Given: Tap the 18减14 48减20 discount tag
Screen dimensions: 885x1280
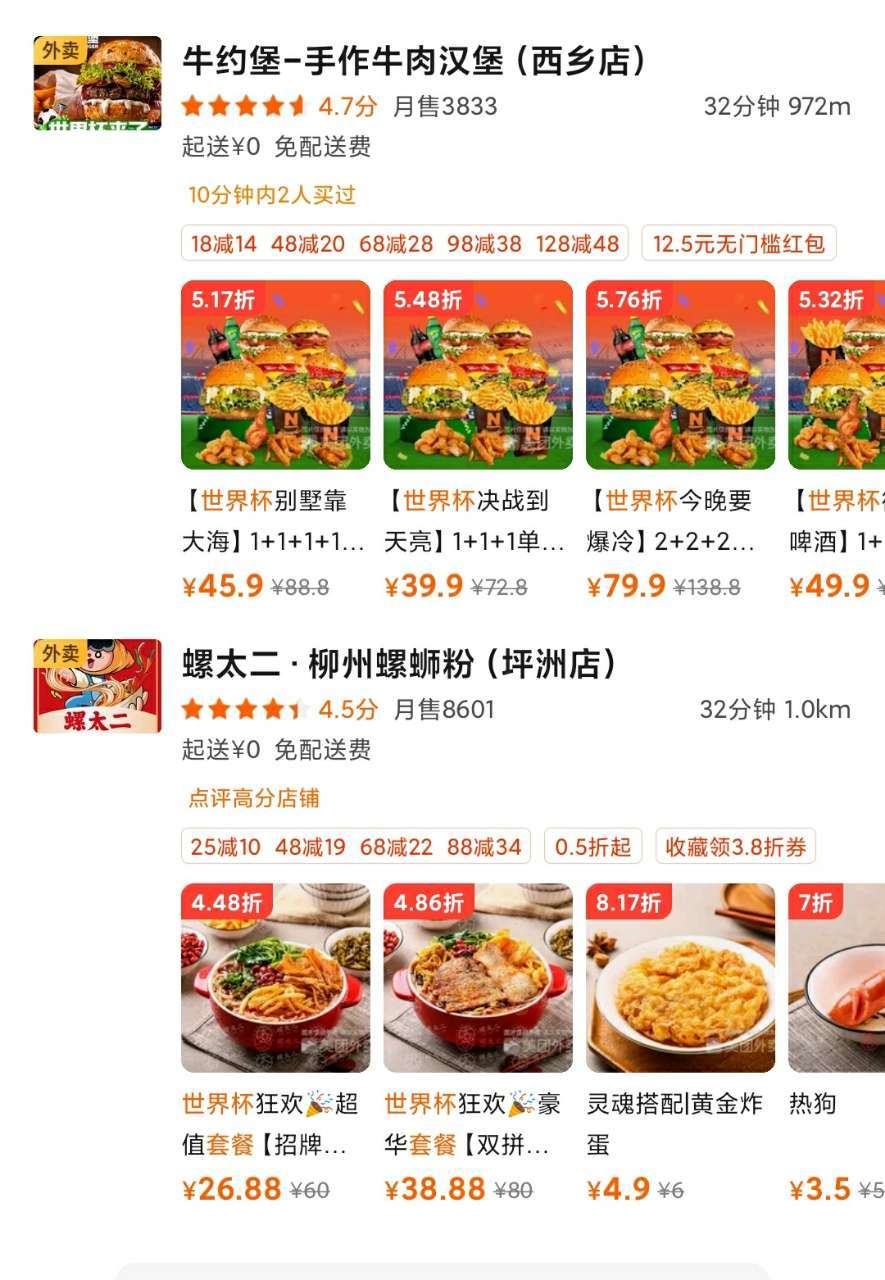Looking at the screenshot, I should (x=404, y=244).
